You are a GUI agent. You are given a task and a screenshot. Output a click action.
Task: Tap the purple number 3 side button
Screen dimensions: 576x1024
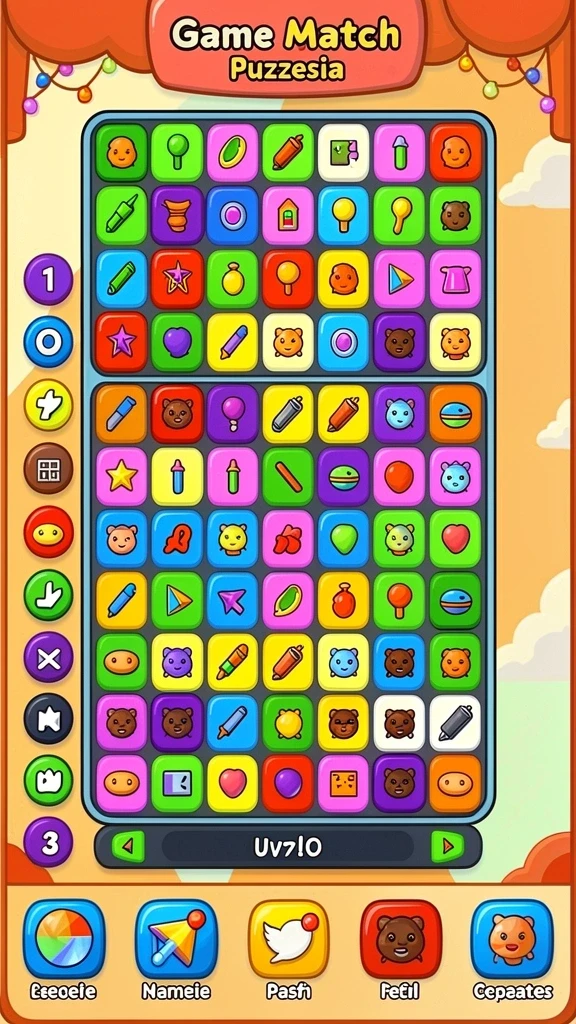(x=48, y=842)
